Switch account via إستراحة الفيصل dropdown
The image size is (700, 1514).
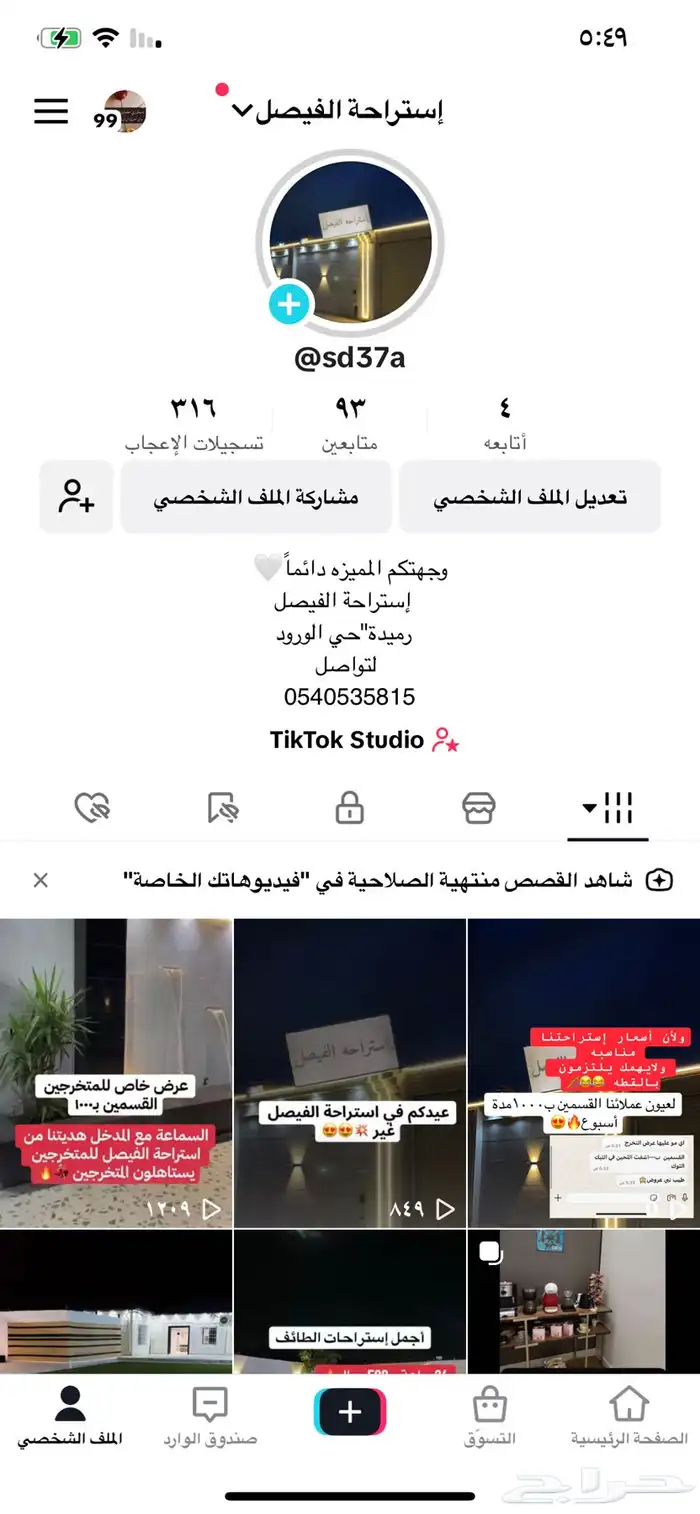335,110
